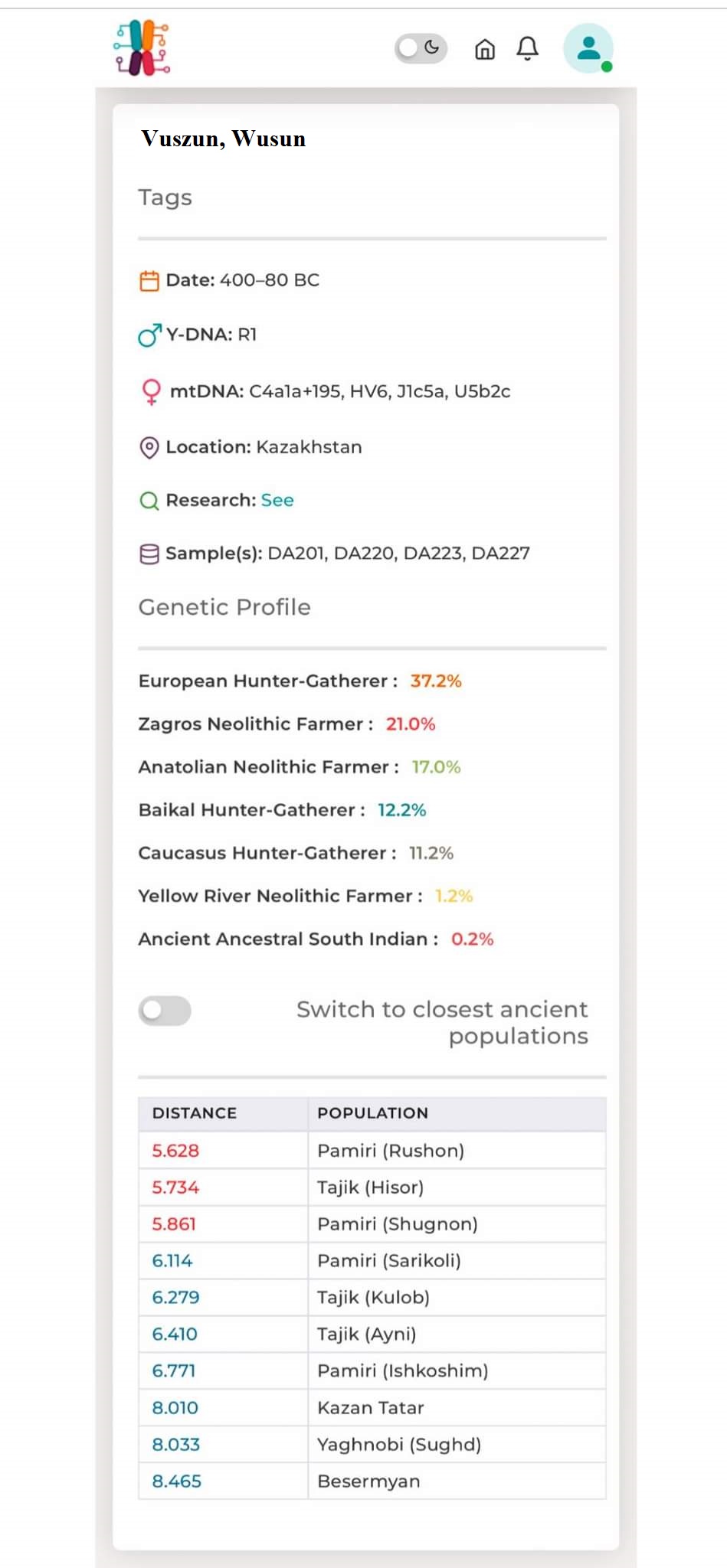Tap the app logo
727x1568 pixels.
pos(142,47)
